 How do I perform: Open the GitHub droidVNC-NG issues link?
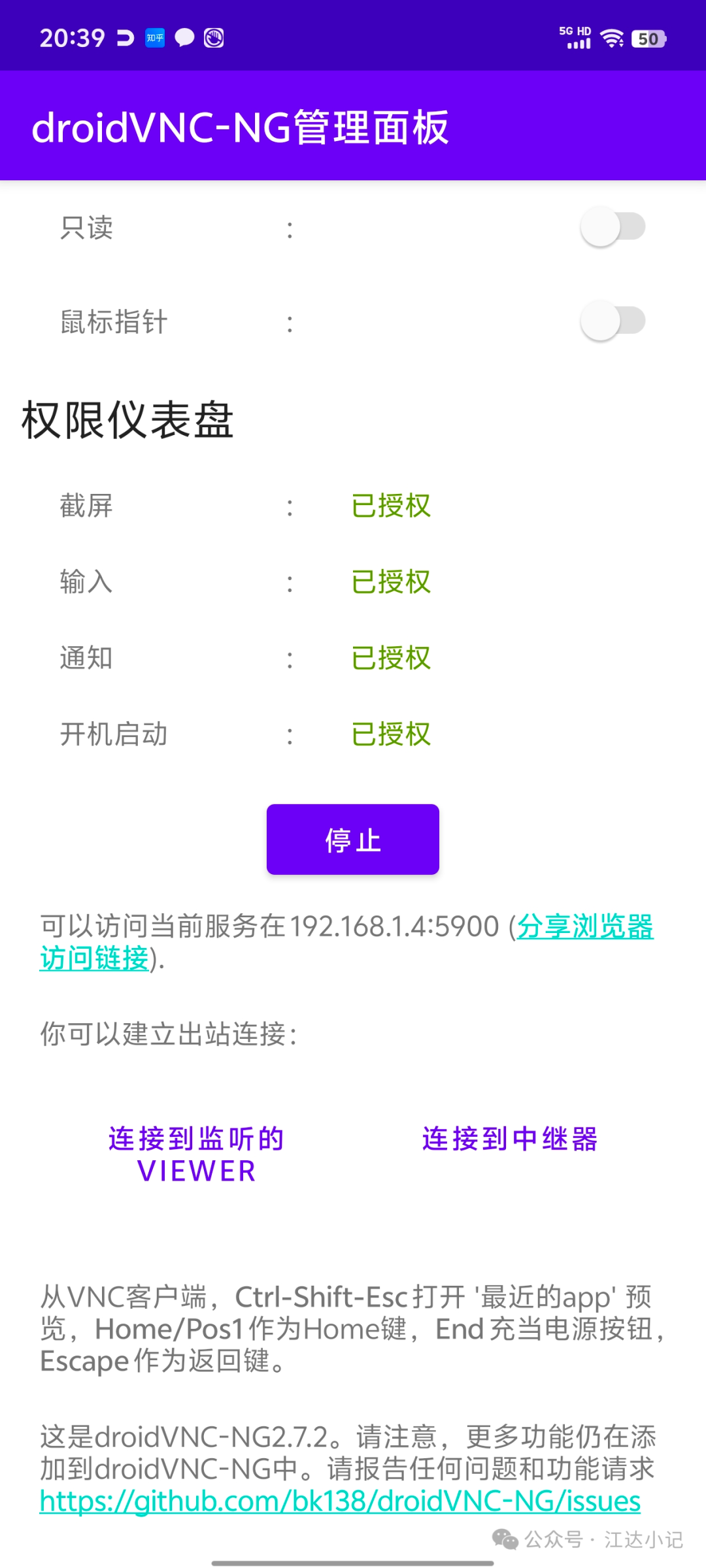point(340,1501)
